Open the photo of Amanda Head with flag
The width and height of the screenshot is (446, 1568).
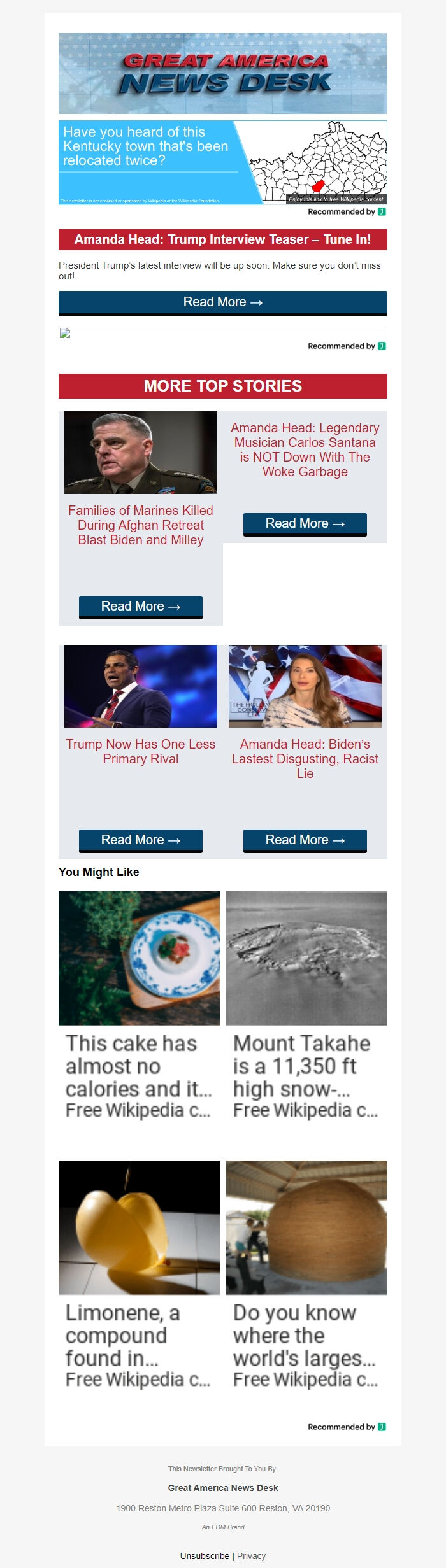[305, 686]
